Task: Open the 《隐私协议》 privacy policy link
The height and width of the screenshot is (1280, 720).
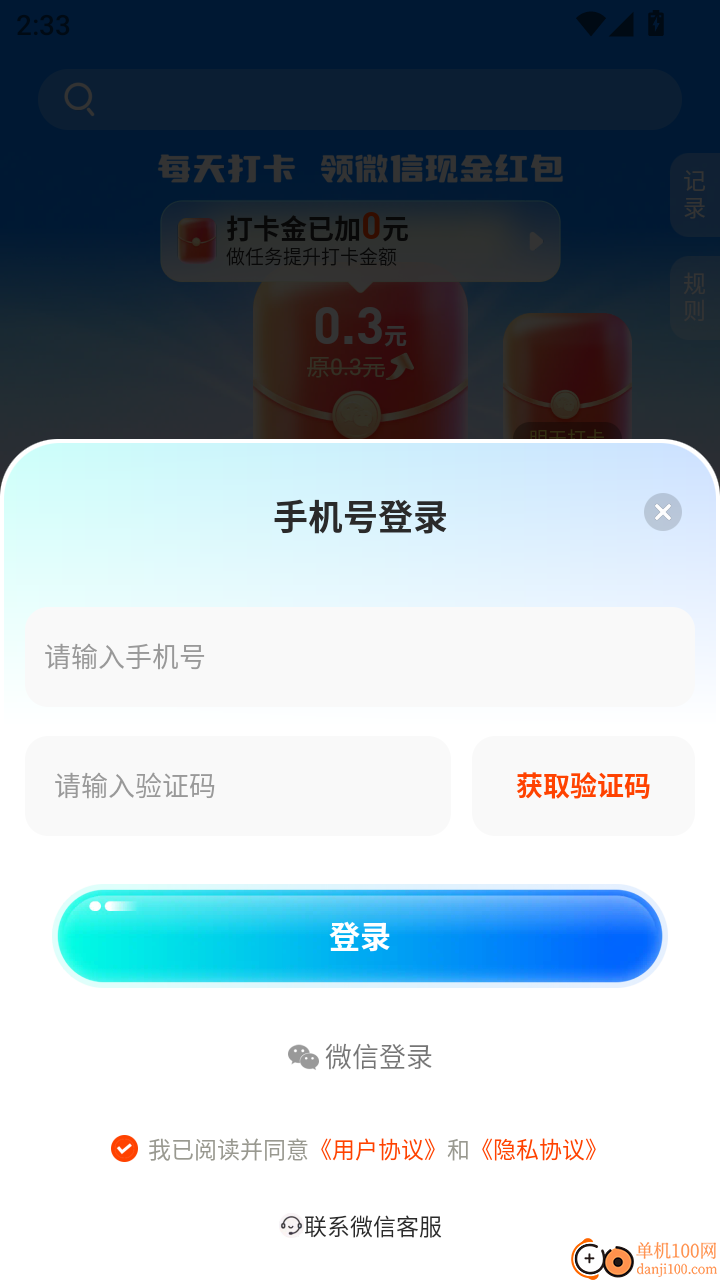Action: 541,1149
